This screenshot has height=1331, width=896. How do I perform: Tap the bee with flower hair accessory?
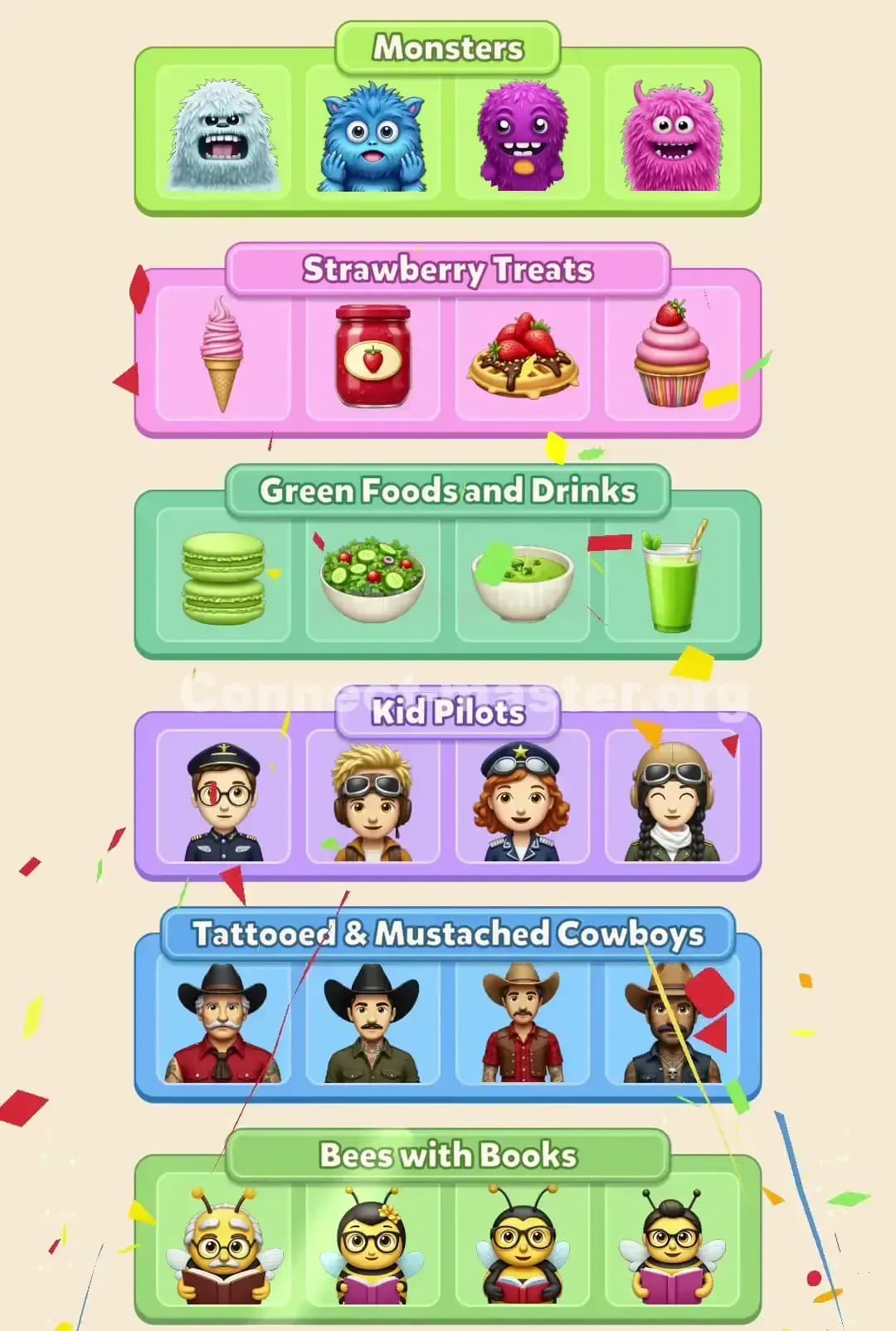pos(373,1246)
